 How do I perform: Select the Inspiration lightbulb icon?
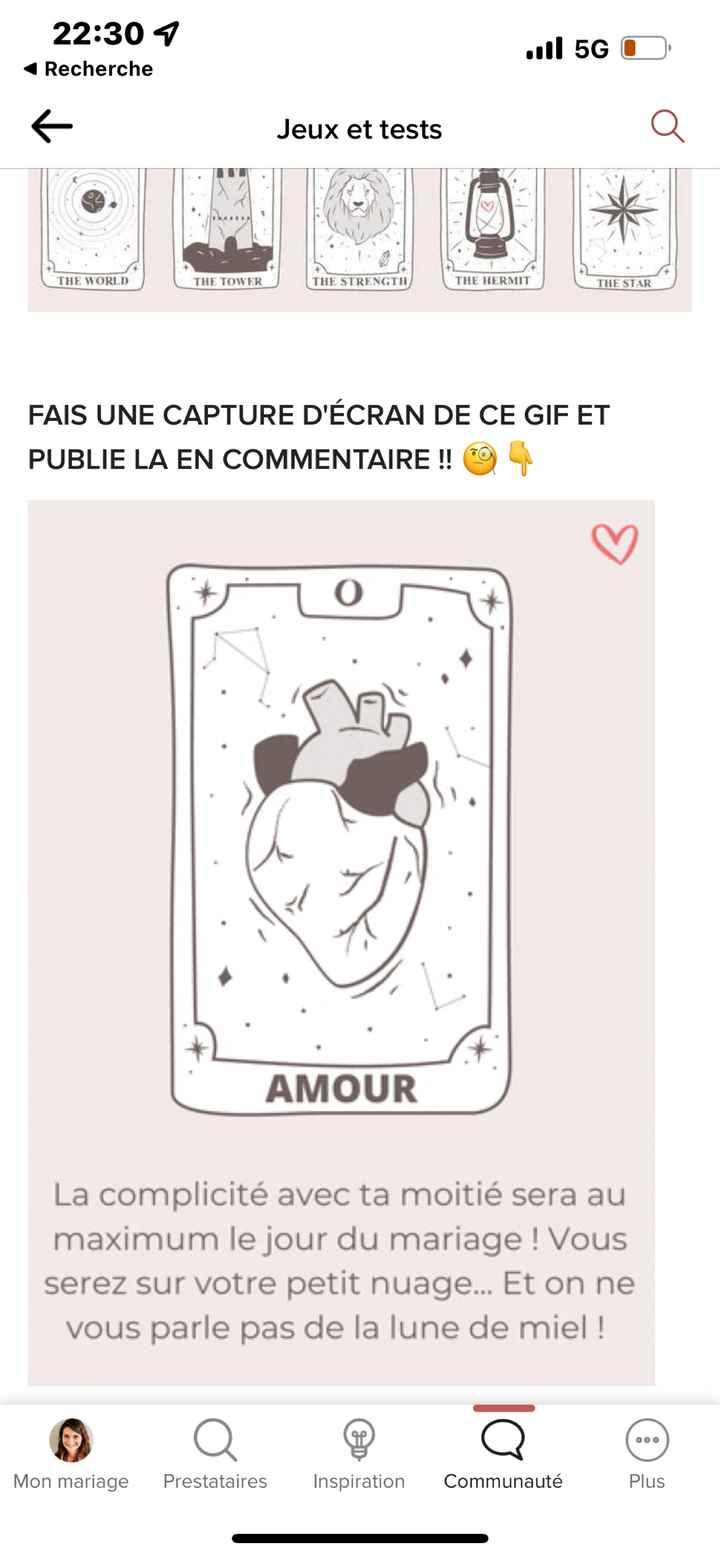359,1441
